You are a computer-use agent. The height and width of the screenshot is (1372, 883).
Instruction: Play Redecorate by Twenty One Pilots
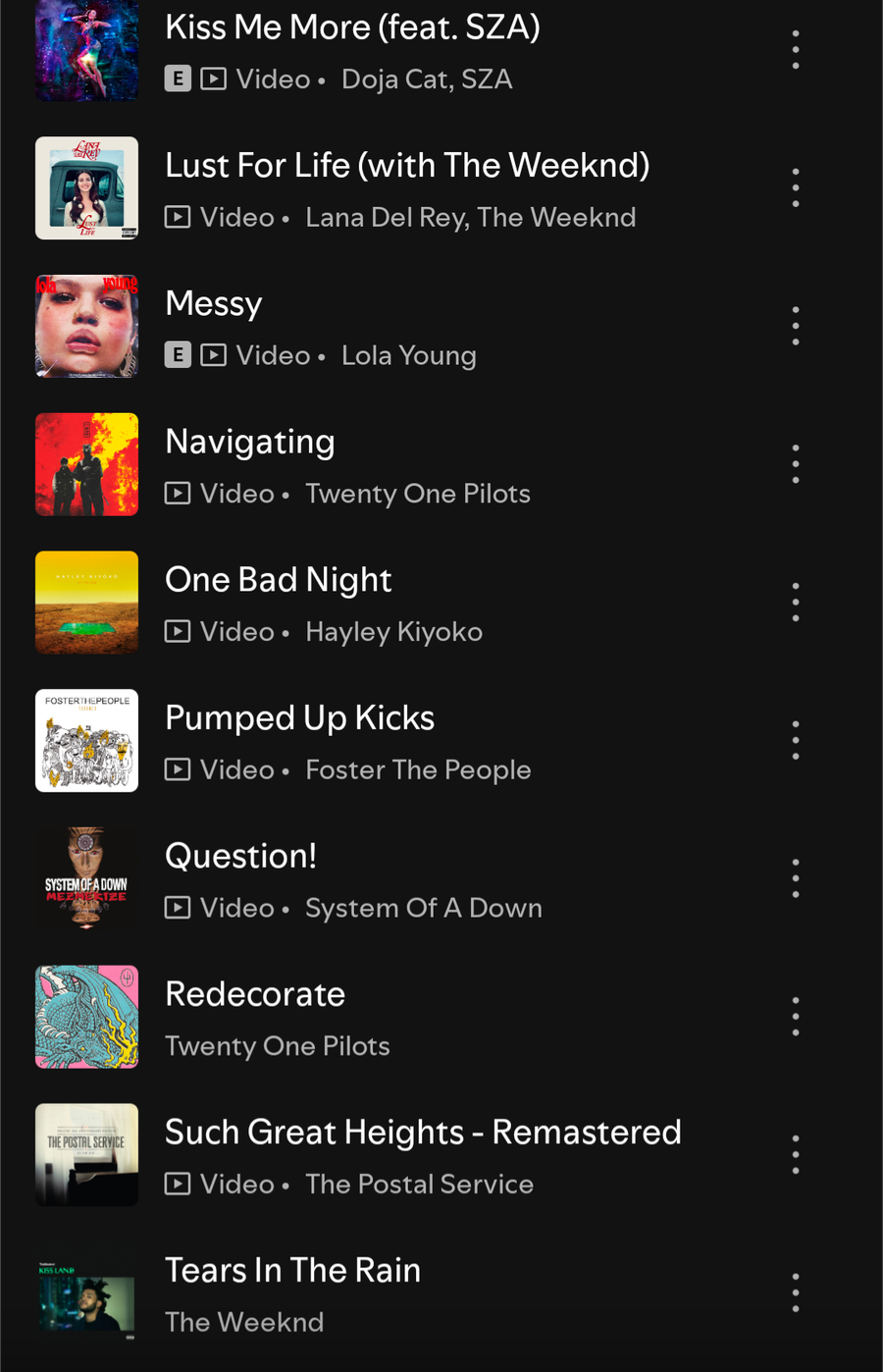click(255, 995)
